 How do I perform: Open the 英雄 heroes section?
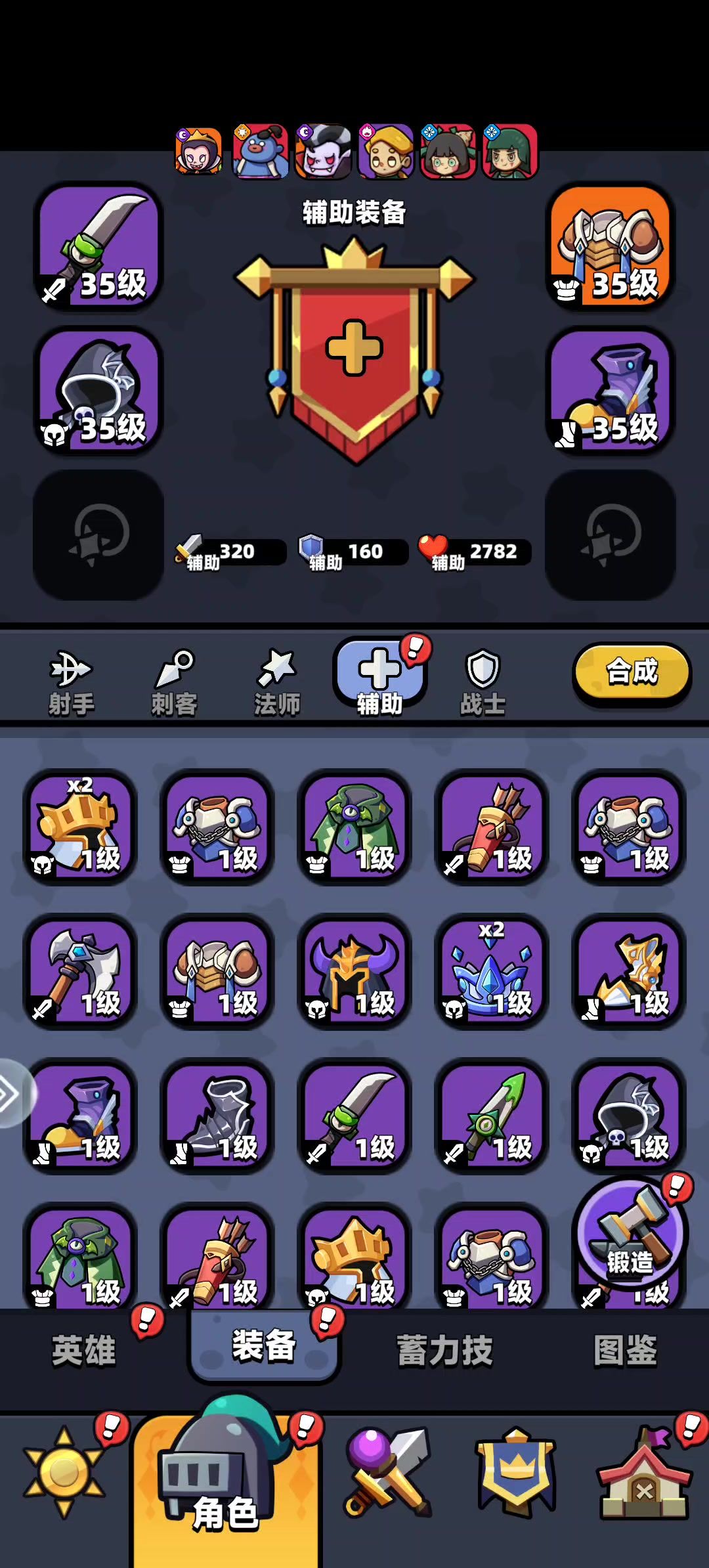pyautogui.click(x=84, y=1351)
